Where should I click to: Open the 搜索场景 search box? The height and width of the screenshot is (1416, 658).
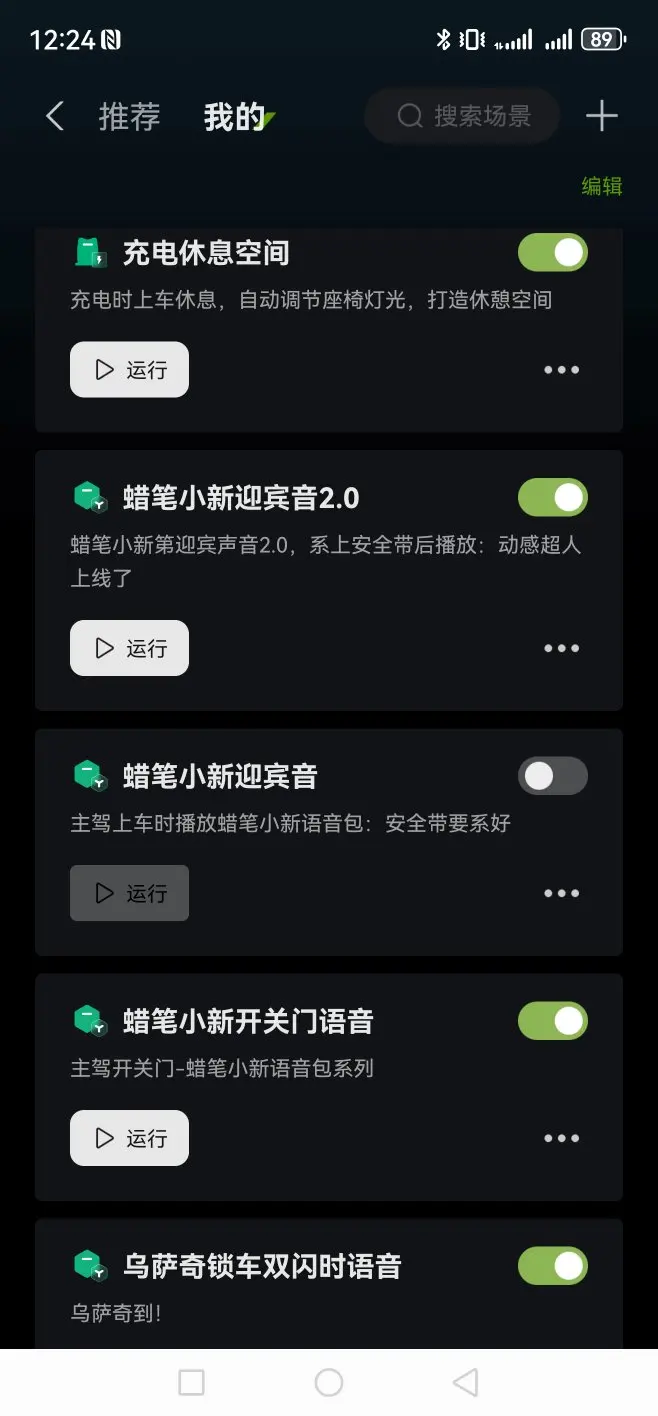click(462, 116)
